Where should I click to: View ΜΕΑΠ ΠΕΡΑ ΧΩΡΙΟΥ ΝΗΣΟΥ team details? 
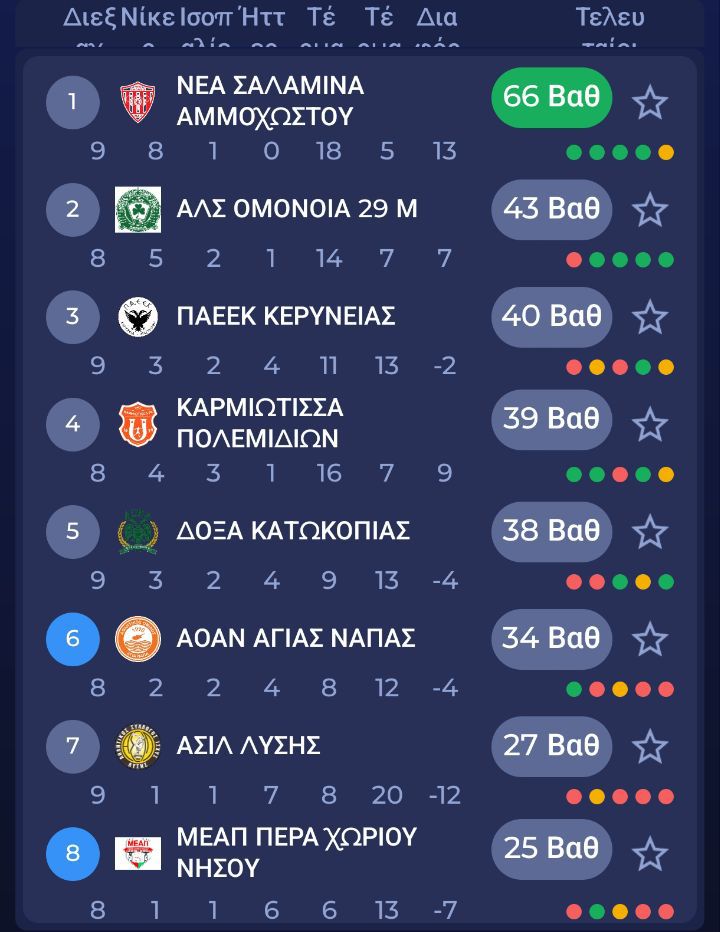(x=296, y=853)
